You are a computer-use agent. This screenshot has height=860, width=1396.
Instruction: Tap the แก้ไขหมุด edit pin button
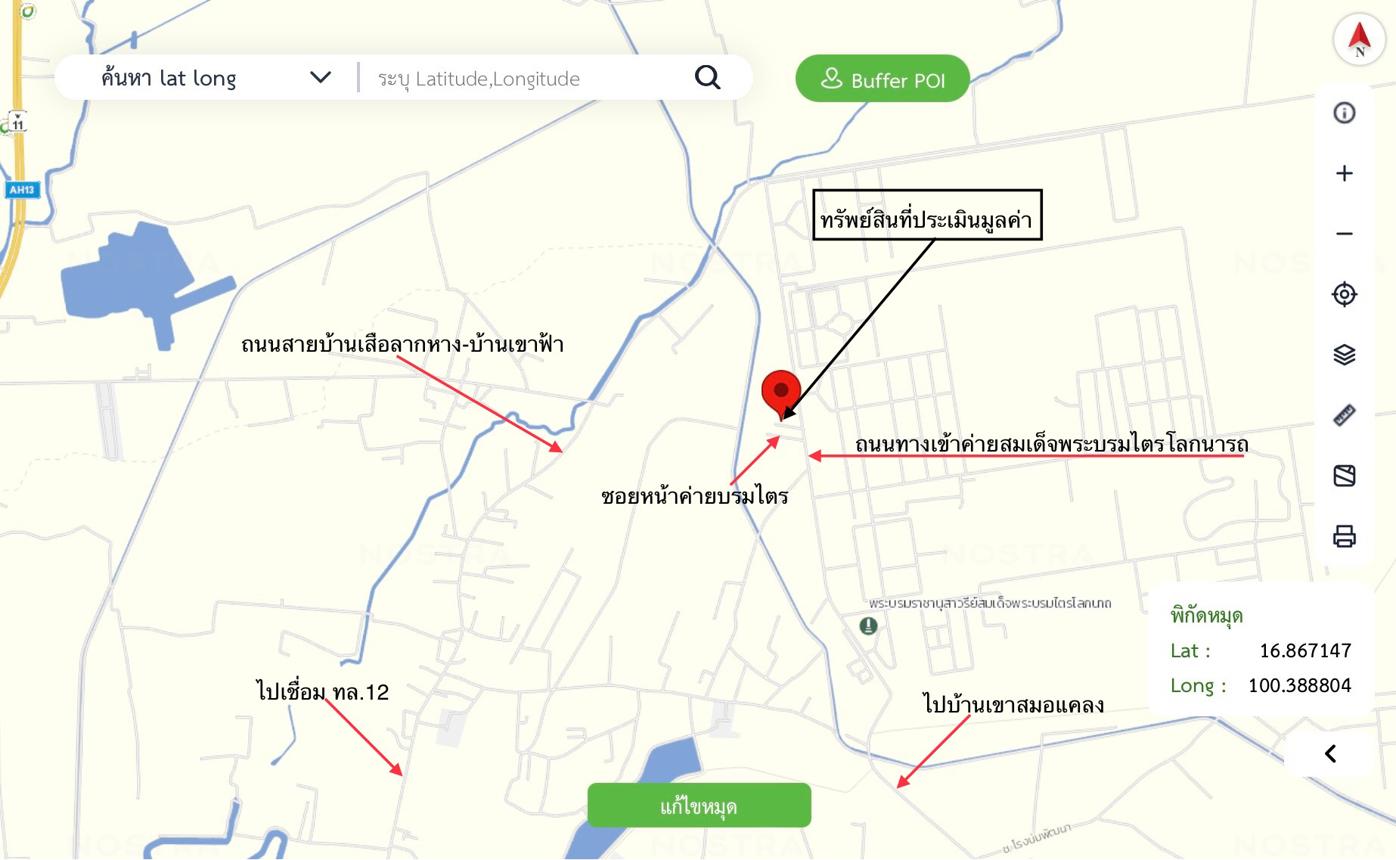(x=698, y=806)
